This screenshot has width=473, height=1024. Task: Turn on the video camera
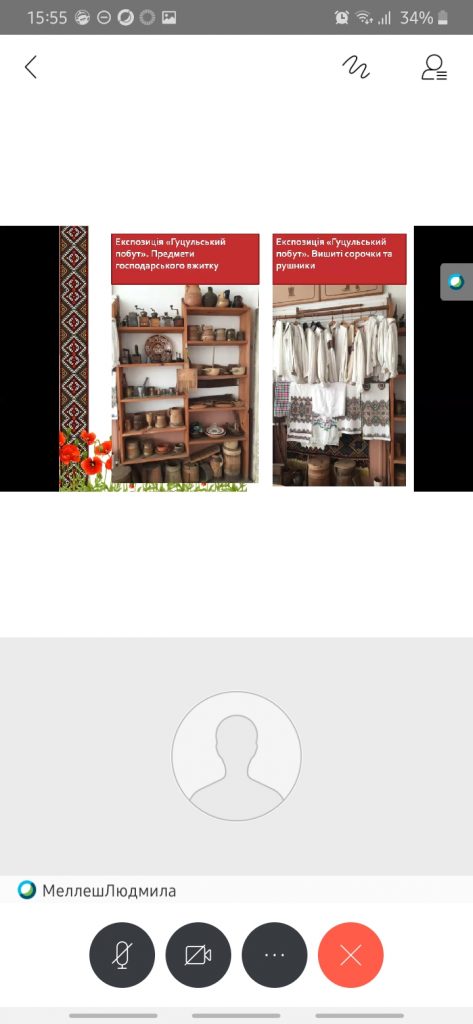click(198, 955)
